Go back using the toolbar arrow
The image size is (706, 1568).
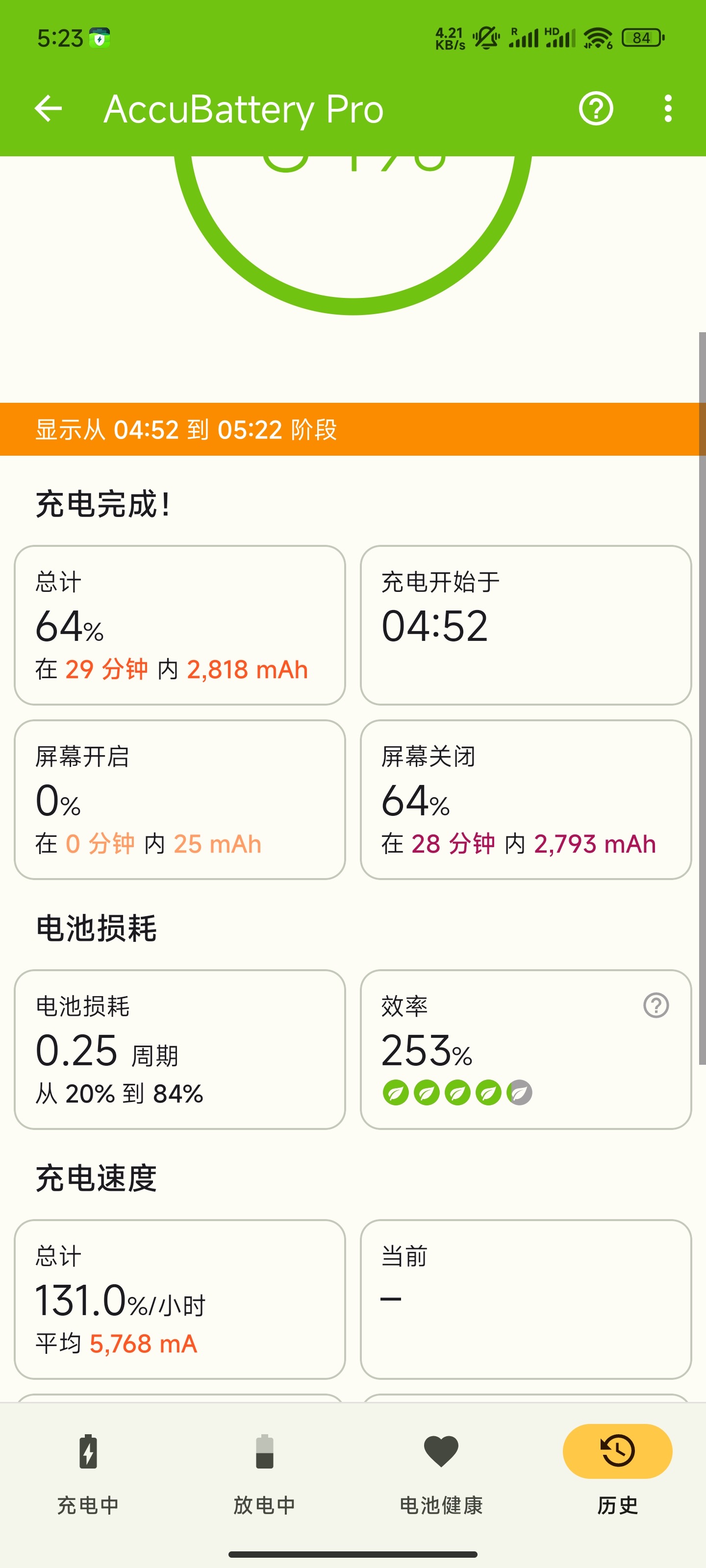tap(48, 109)
